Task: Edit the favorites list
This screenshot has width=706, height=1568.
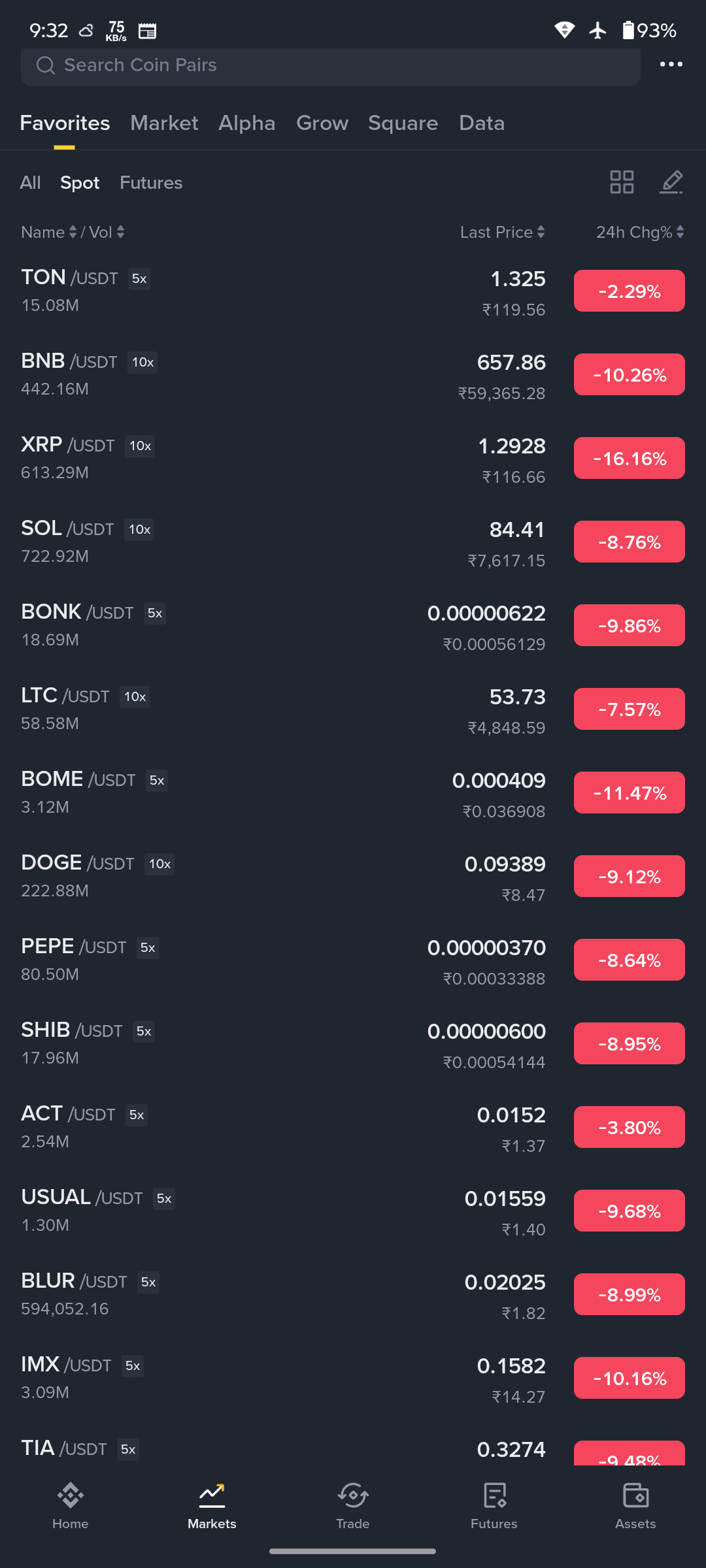Action: tap(671, 182)
